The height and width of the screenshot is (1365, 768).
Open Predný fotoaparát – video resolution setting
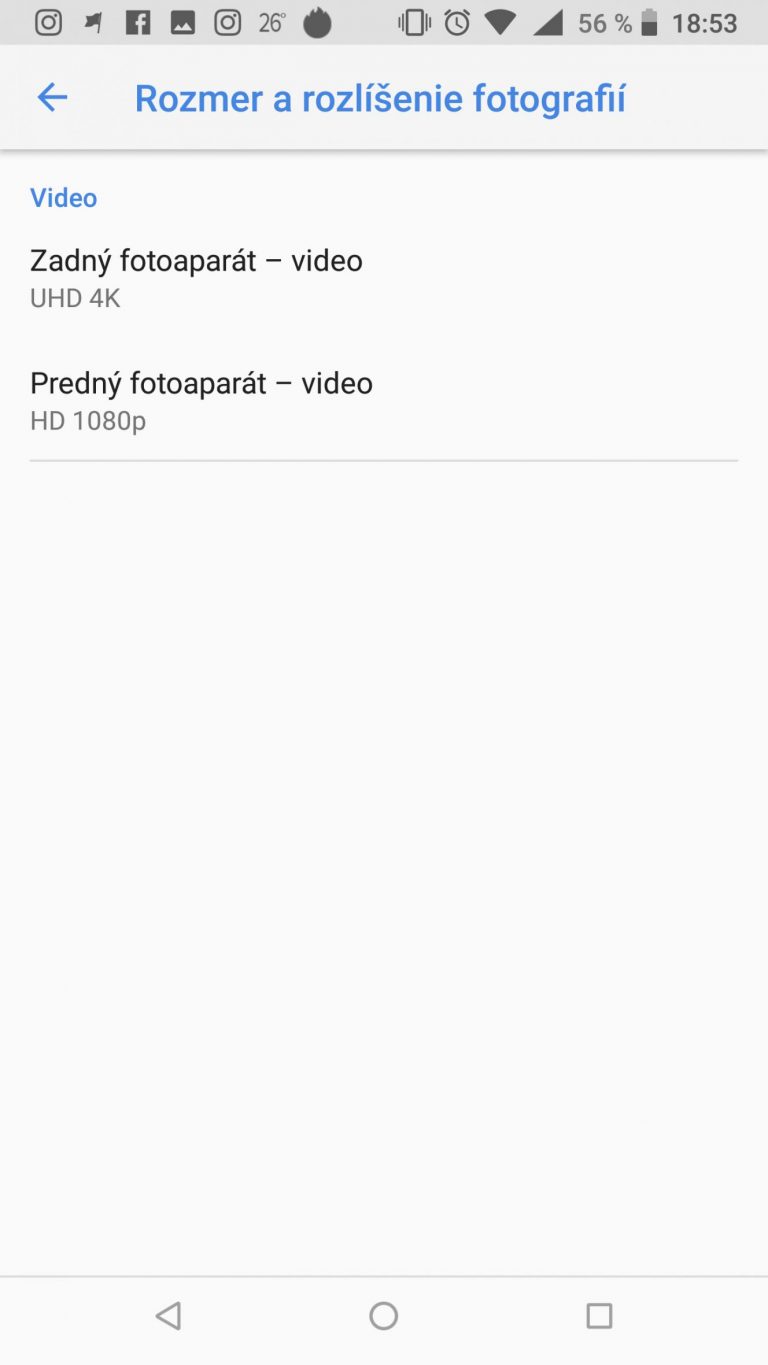[x=384, y=400]
